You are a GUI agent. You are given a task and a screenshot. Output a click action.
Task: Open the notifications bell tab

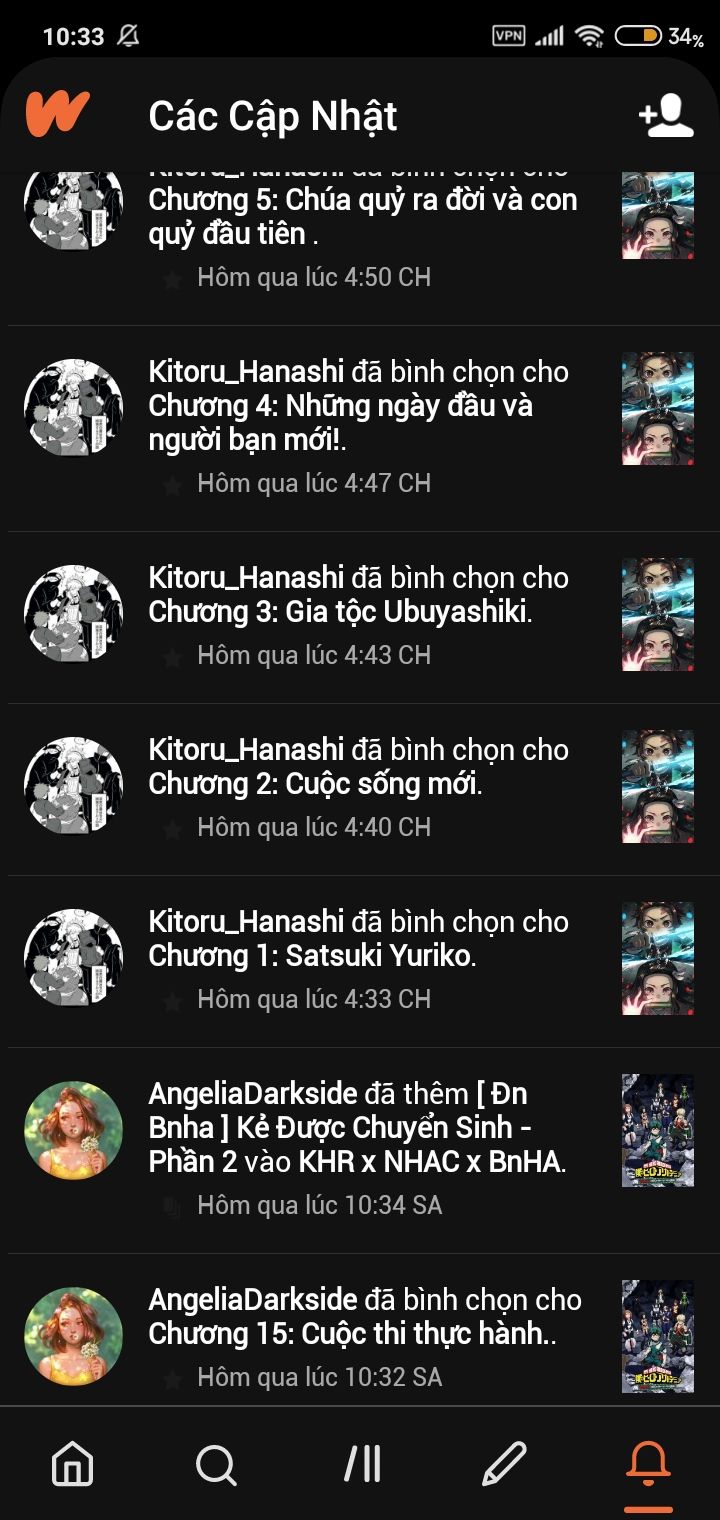pyautogui.click(x=648, y=1465)
